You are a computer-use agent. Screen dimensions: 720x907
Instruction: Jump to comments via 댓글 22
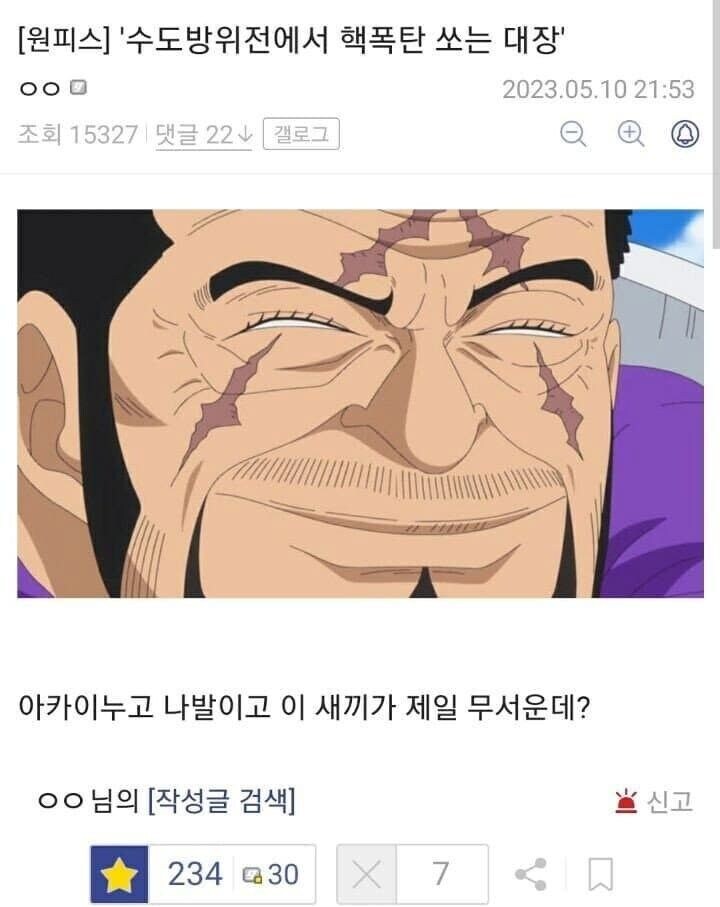click(x=203, y=135)
